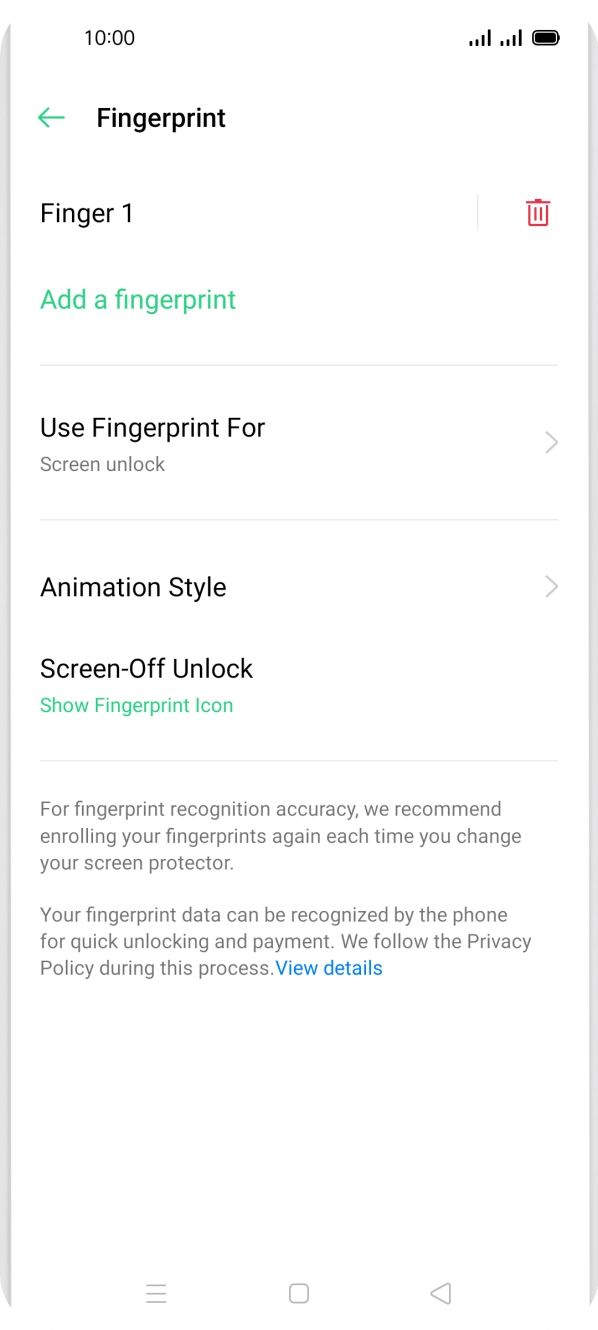Open Use Fingerprint For settings
Screen dimensions: 598x1330
(x=299, y=443)
